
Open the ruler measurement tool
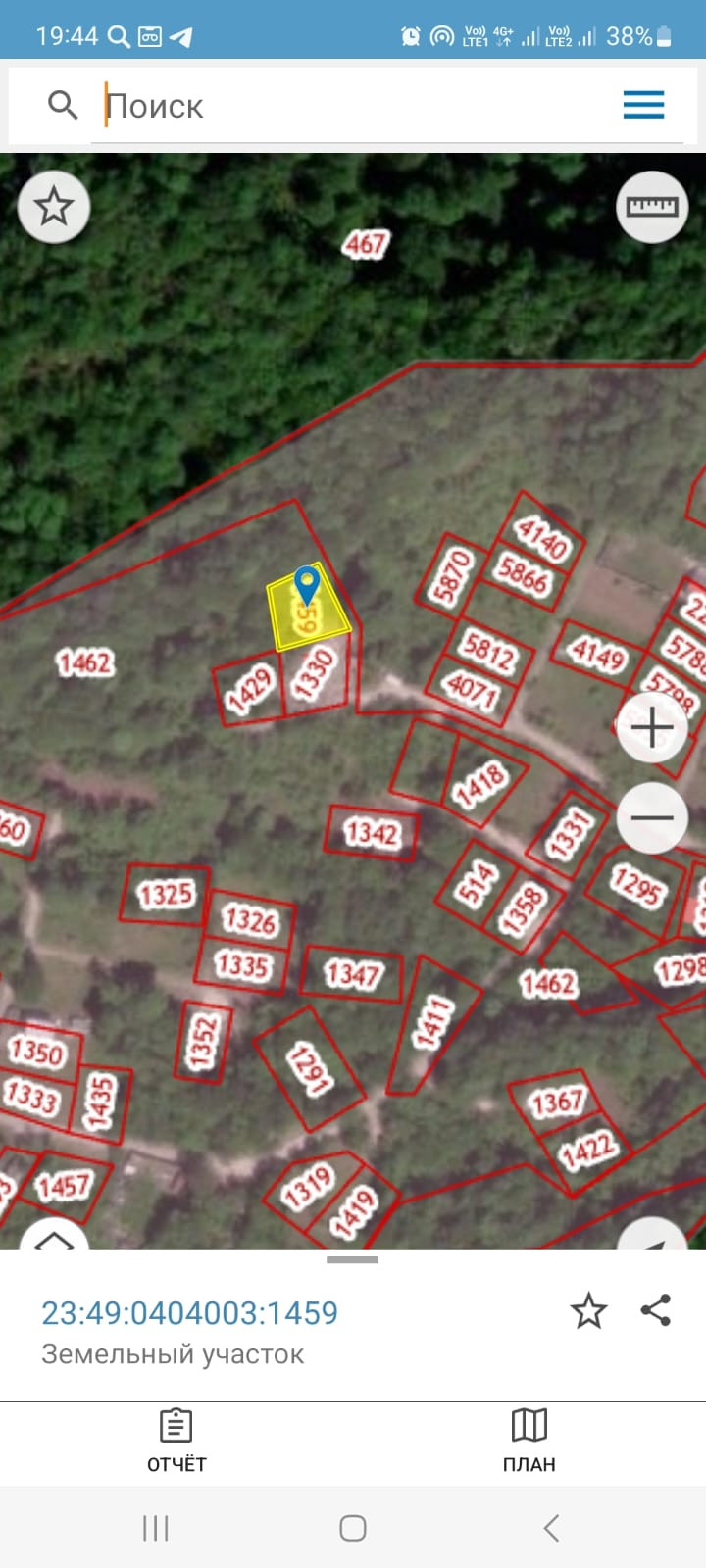pyautogui.click(x=652, y=207)
